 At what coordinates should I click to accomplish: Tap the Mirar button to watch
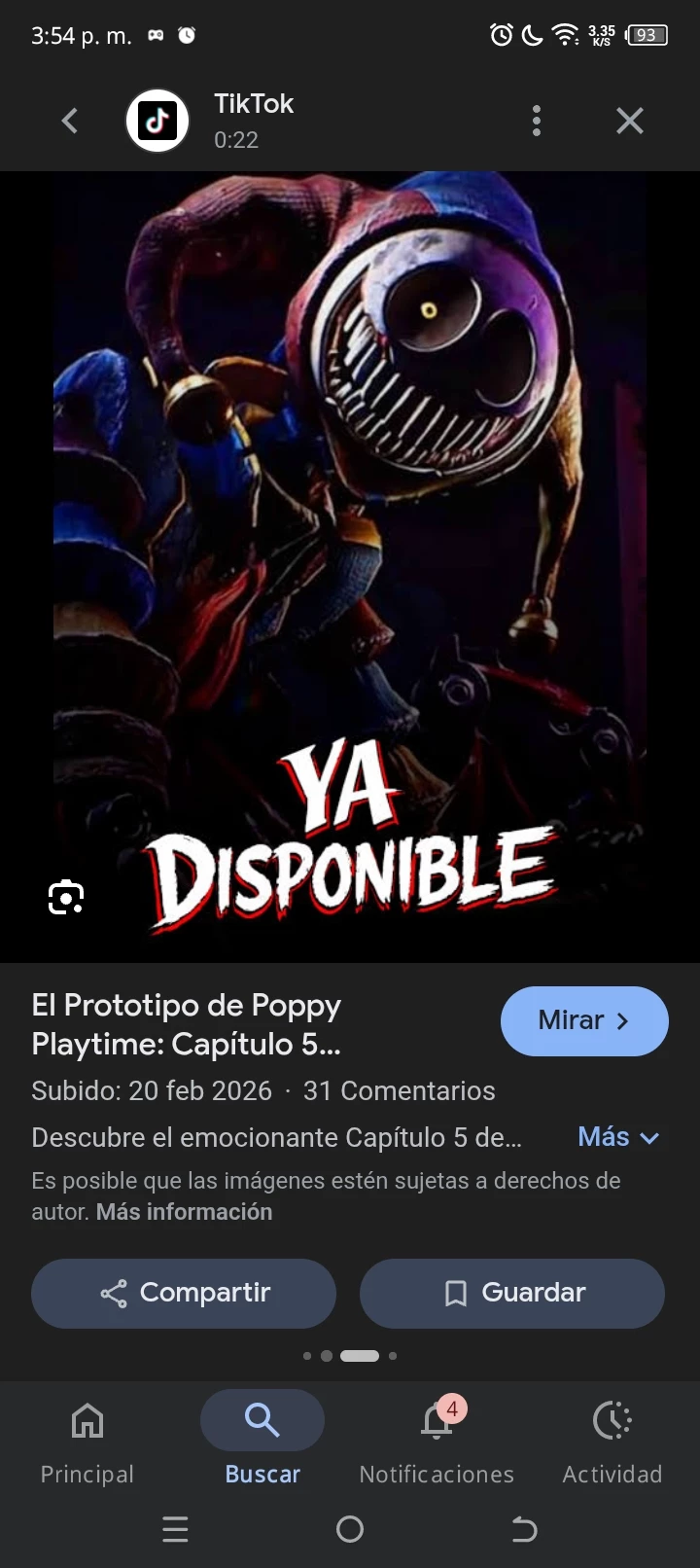[584, 1020]
